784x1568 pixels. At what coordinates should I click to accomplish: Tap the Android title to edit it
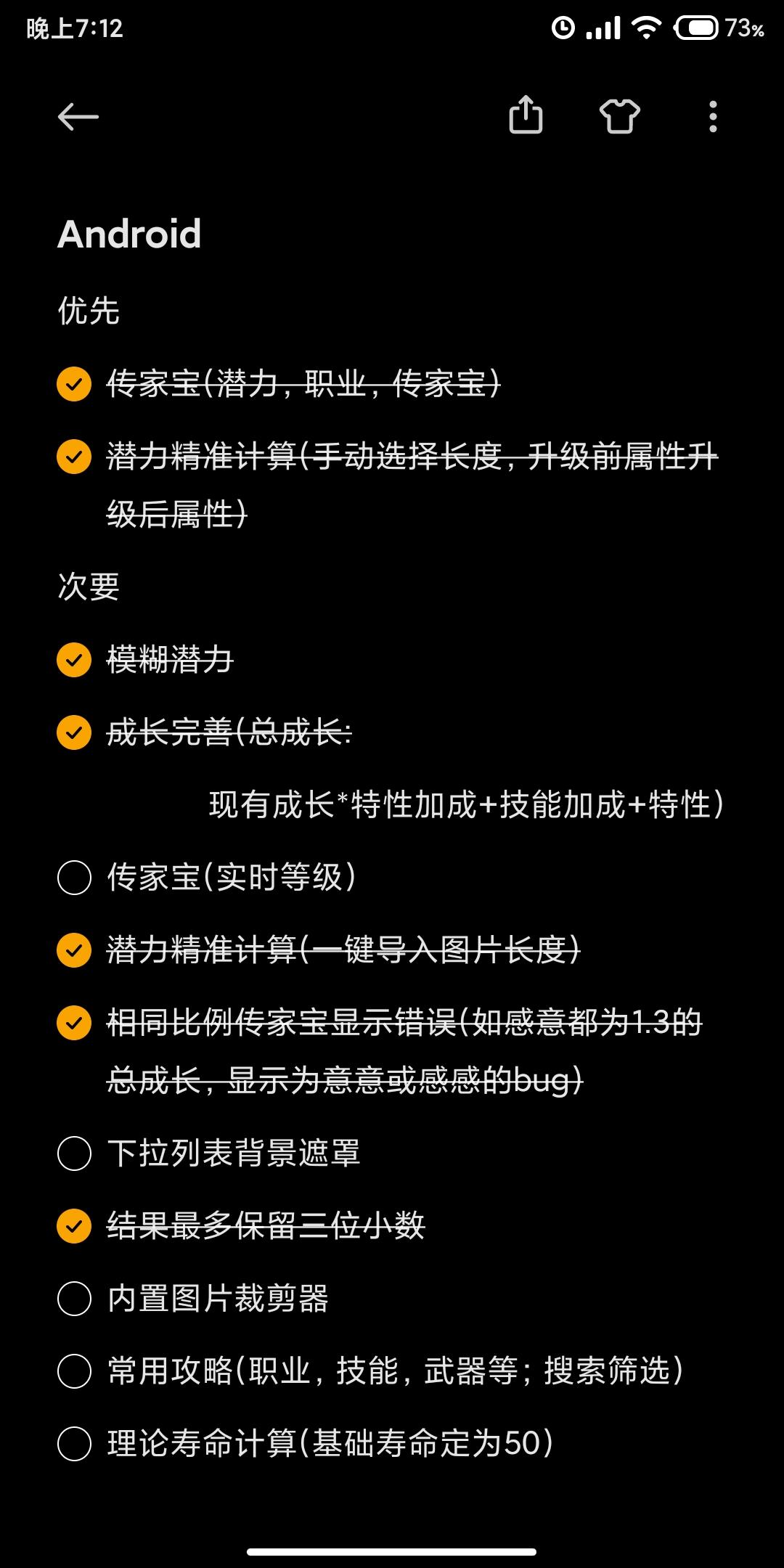[129, 234]
